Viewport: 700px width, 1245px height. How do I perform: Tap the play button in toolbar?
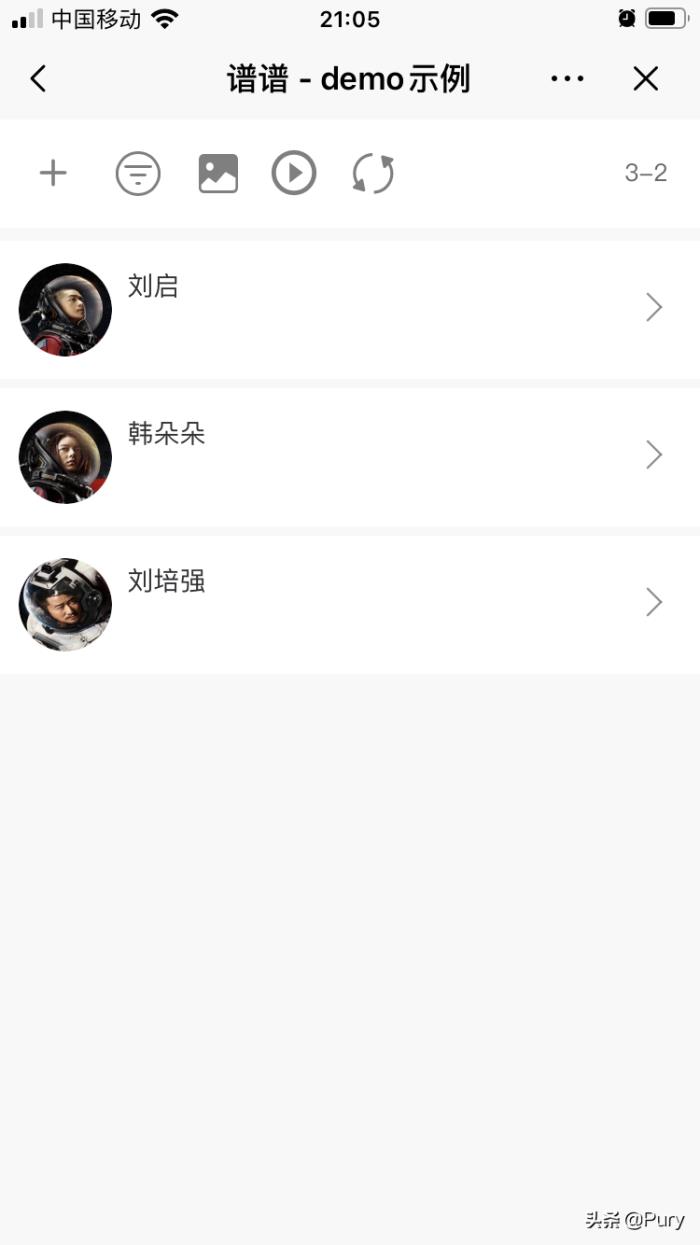[x=294, y=173]
